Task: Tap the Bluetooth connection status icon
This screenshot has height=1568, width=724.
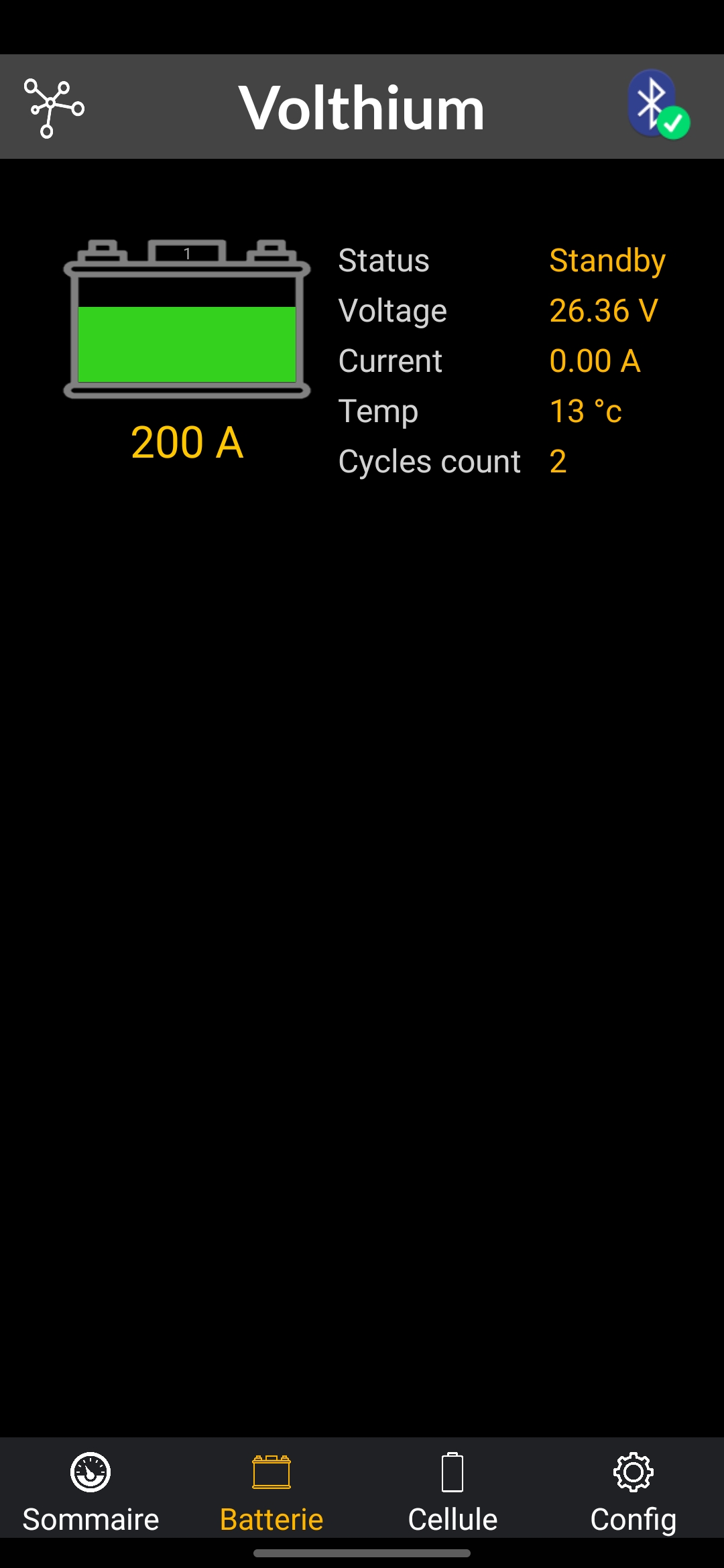Action: tap(657, 105)
